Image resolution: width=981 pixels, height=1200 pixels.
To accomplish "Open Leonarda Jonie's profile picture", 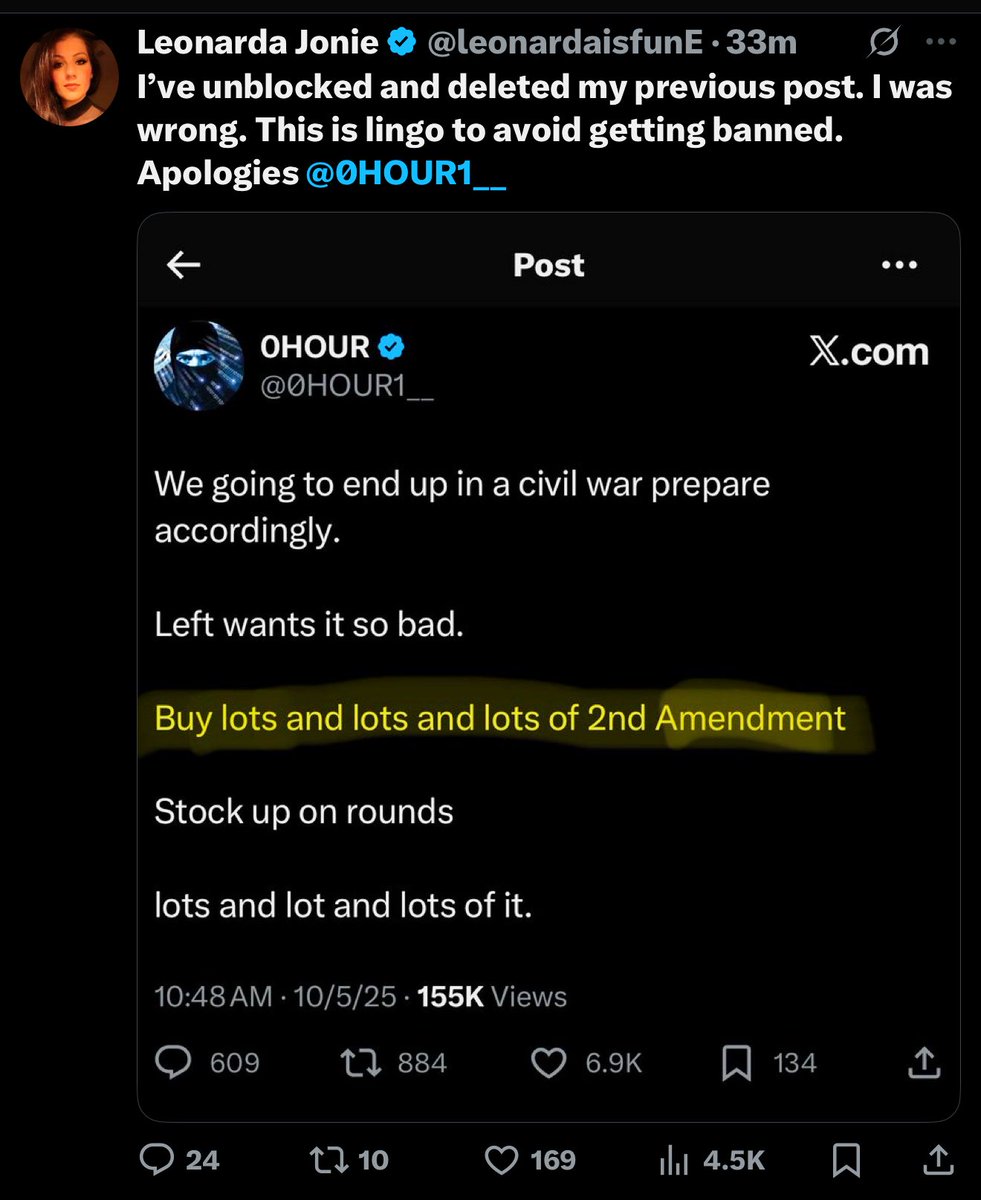I will 70,77.
